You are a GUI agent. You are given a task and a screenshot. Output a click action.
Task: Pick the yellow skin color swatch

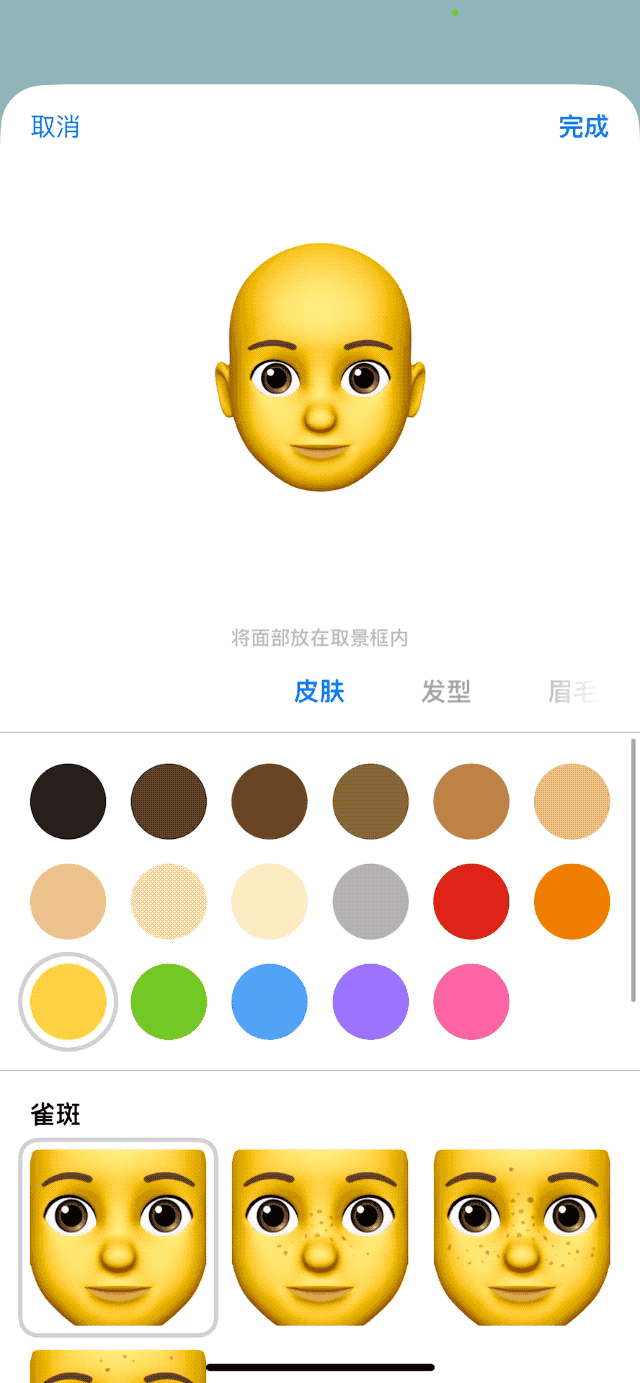click(x=68, y=1001)
